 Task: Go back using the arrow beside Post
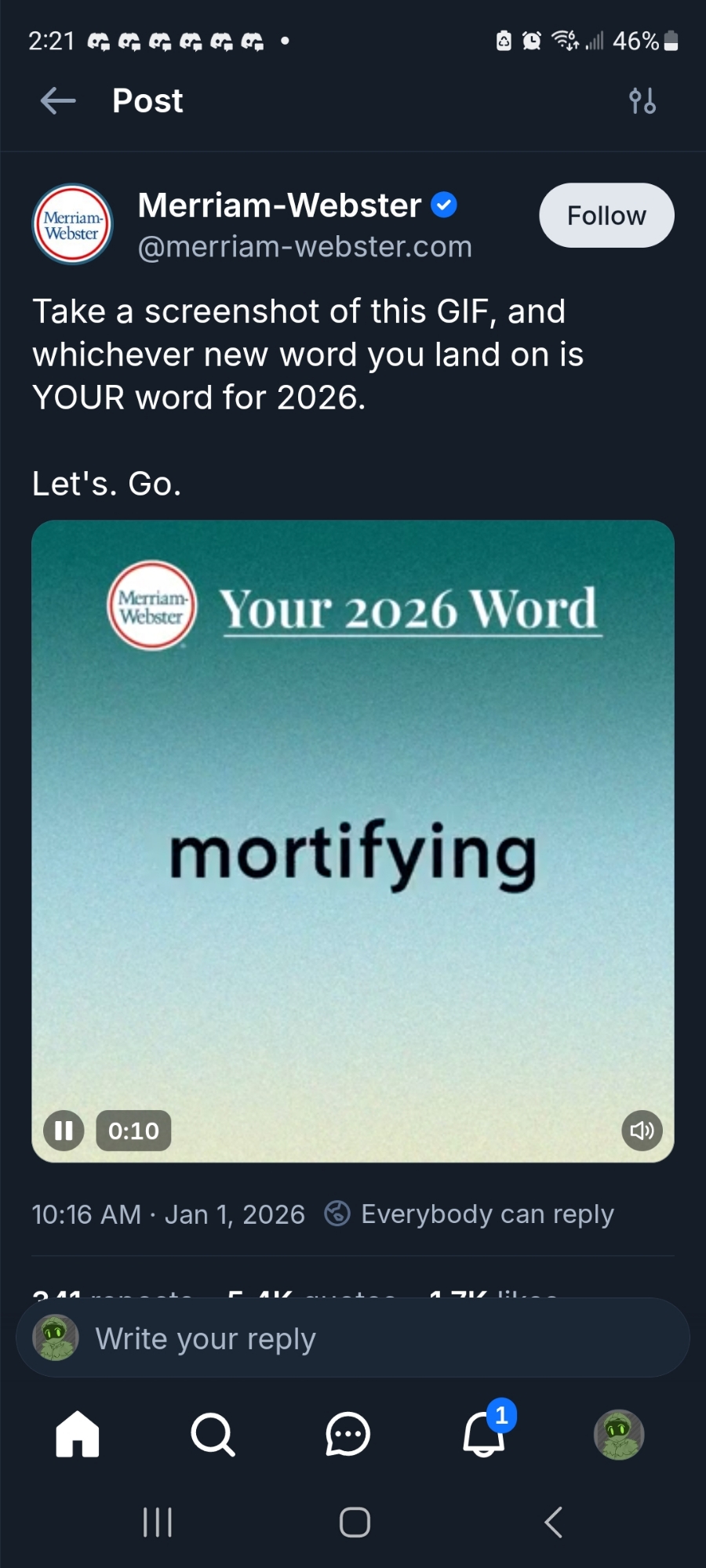[x=58, y=101]
